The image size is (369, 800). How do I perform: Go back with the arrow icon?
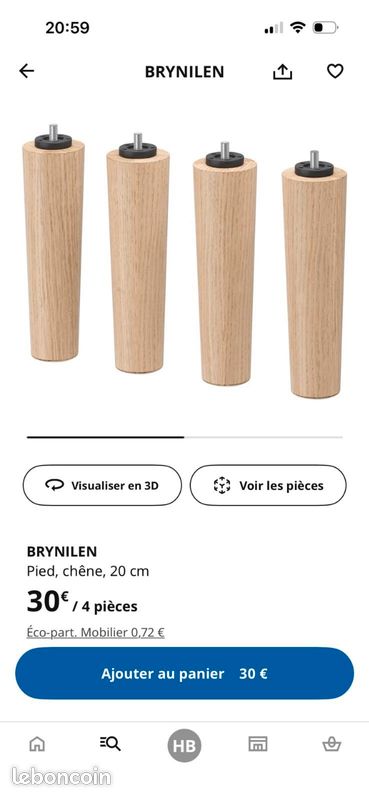(x=27, y=71)
